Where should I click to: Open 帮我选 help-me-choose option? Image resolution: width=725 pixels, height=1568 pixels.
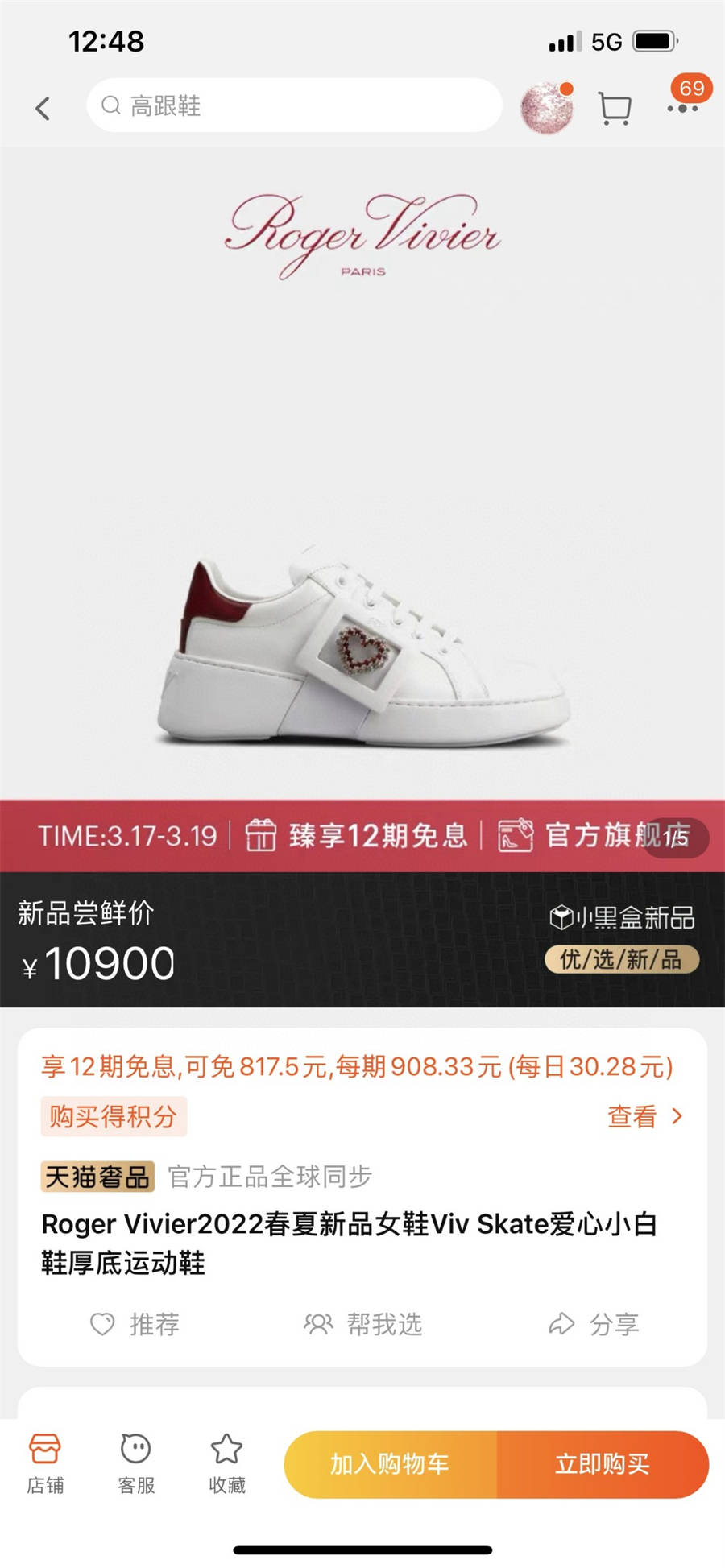pyautogui.click(x=362, y=1324)
